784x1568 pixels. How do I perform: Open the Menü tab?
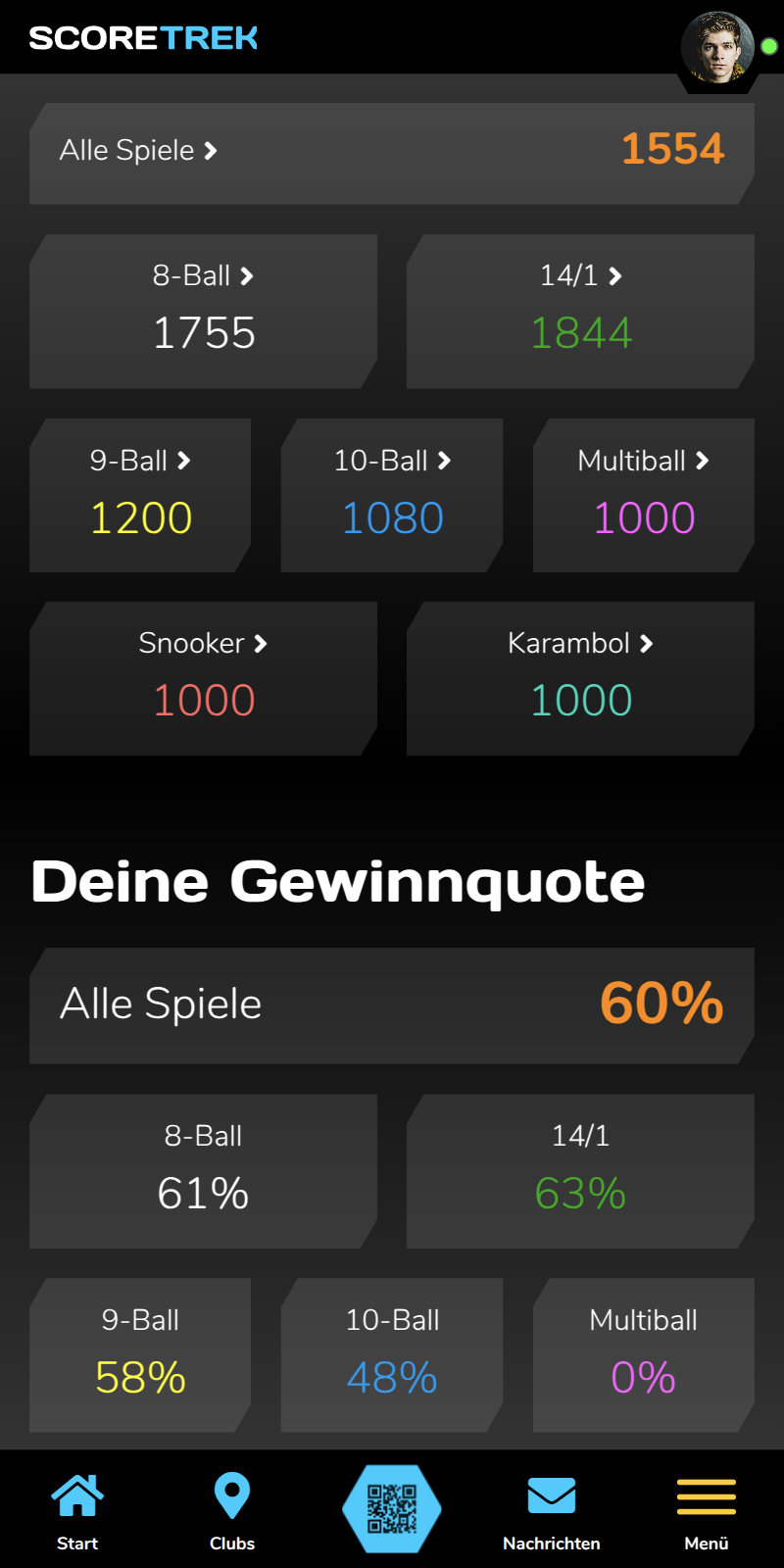[x=706, y=1511]
